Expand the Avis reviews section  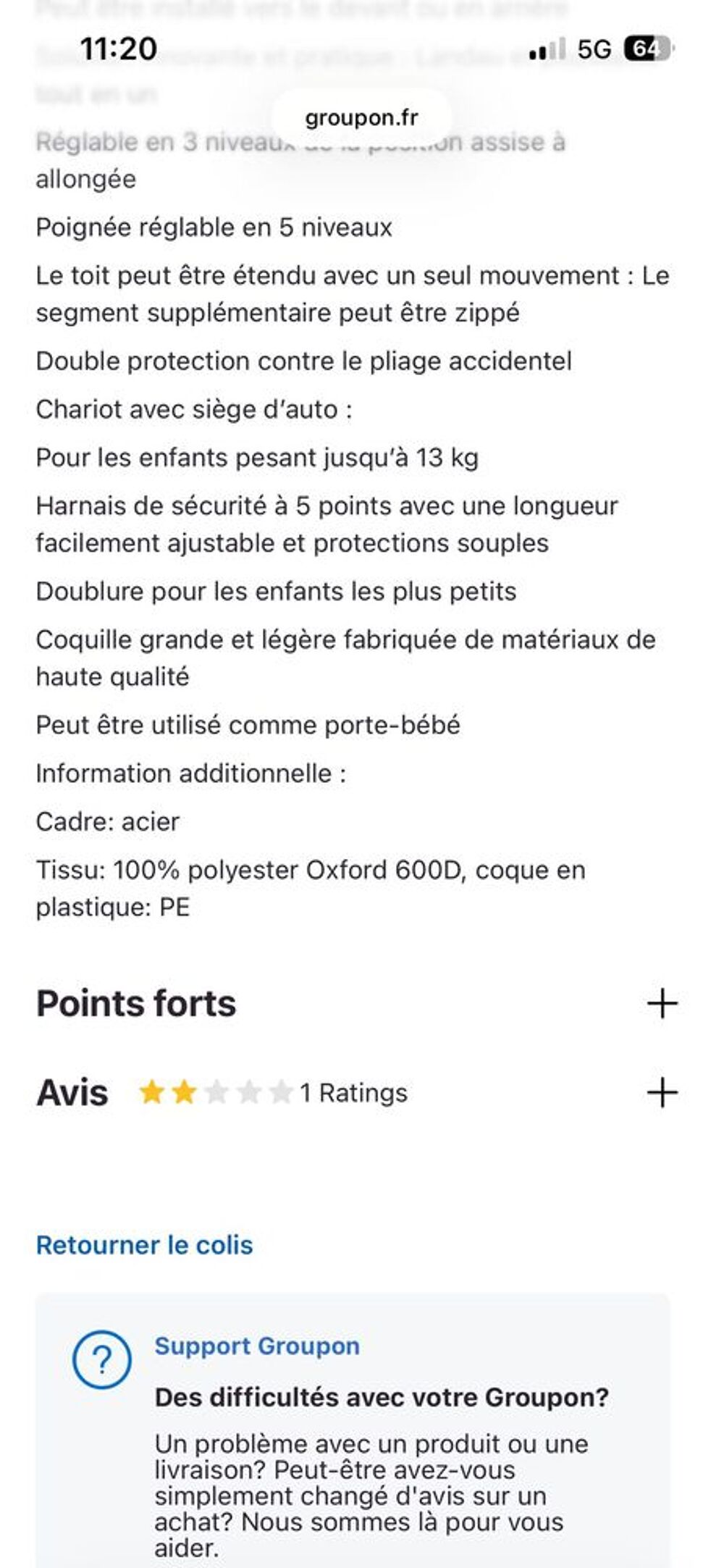[662, 1095]
